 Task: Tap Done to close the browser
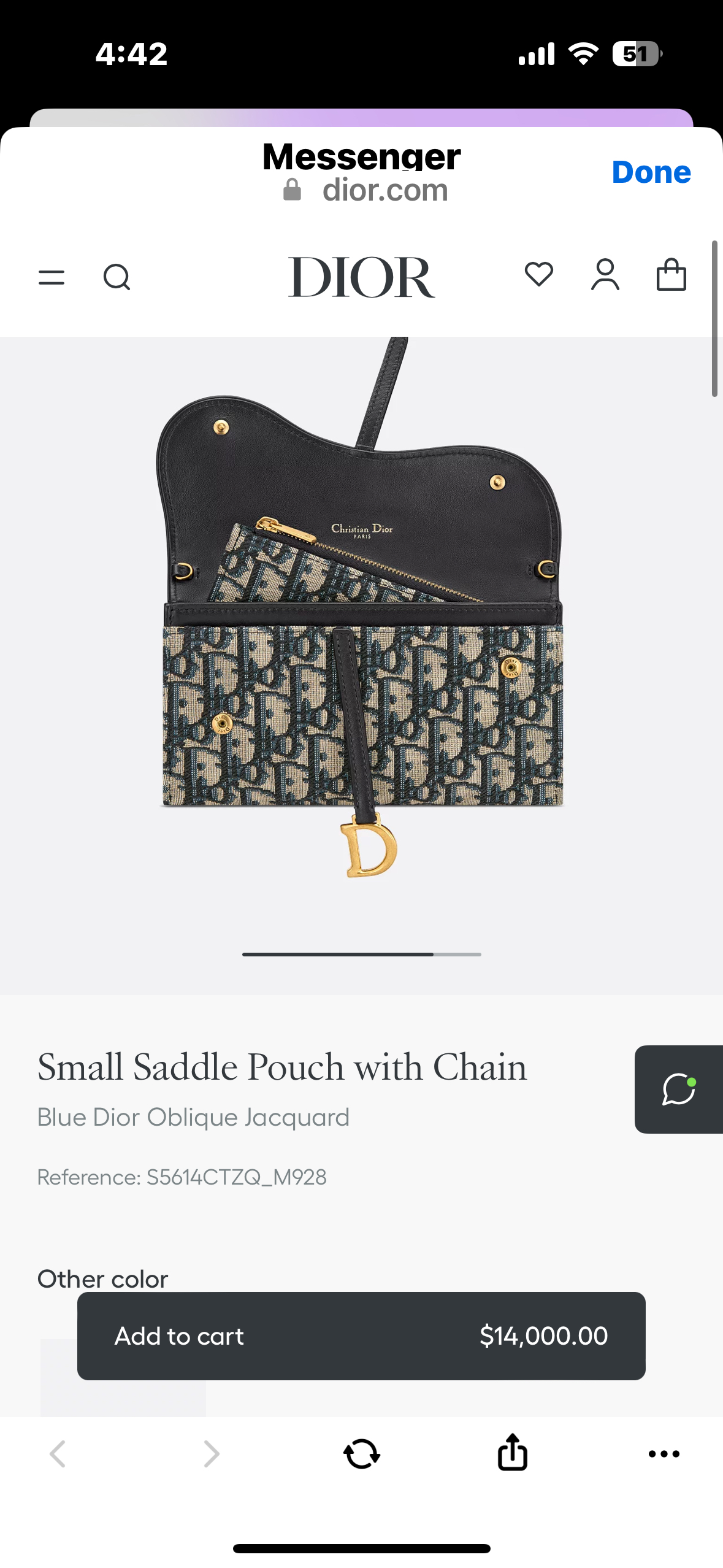point(651,172)
